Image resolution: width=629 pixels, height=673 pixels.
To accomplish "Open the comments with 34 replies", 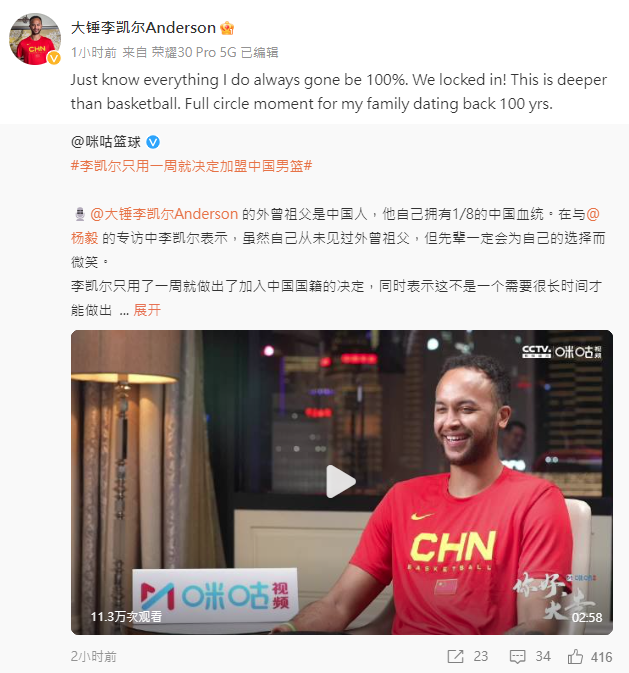I will tap(530, 657).
